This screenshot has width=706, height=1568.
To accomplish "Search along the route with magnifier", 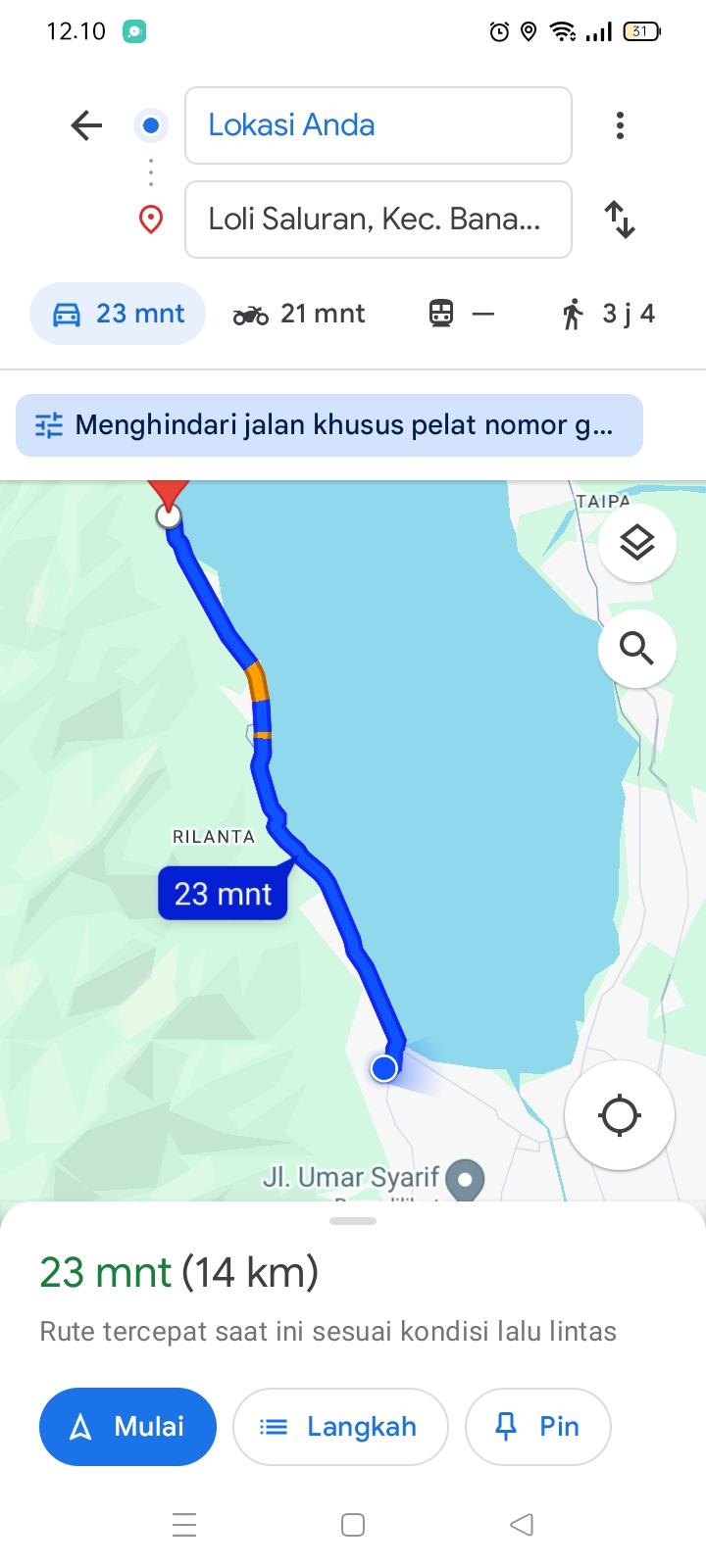I will pos(637,648).
